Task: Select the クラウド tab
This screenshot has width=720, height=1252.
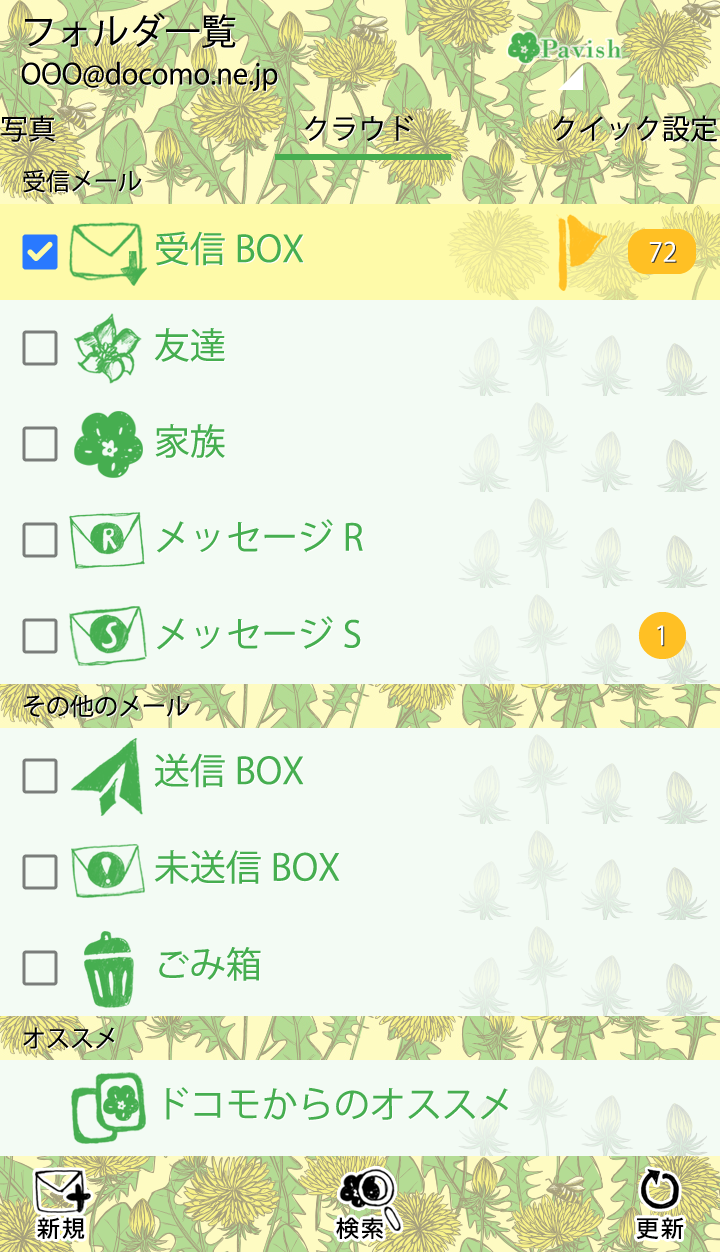Action: (359, 129)
